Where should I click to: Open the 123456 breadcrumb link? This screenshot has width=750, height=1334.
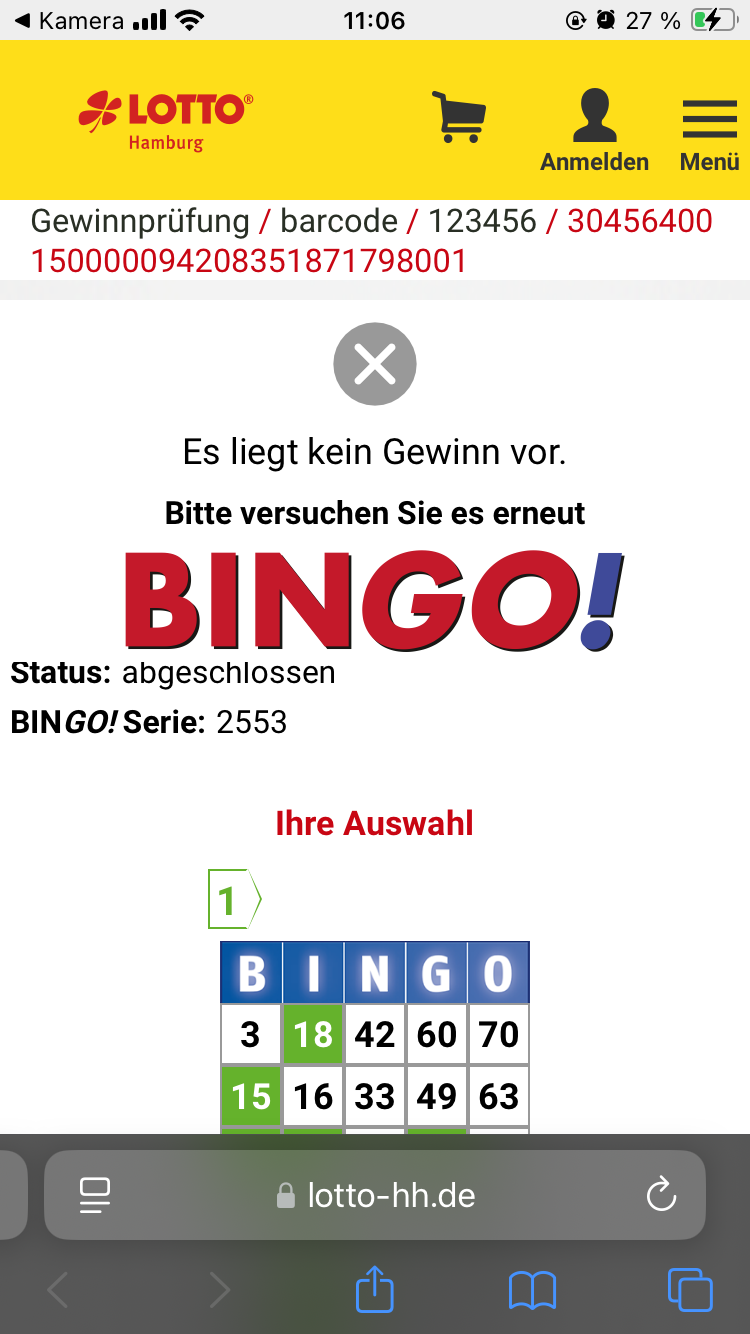pos(482,221)
